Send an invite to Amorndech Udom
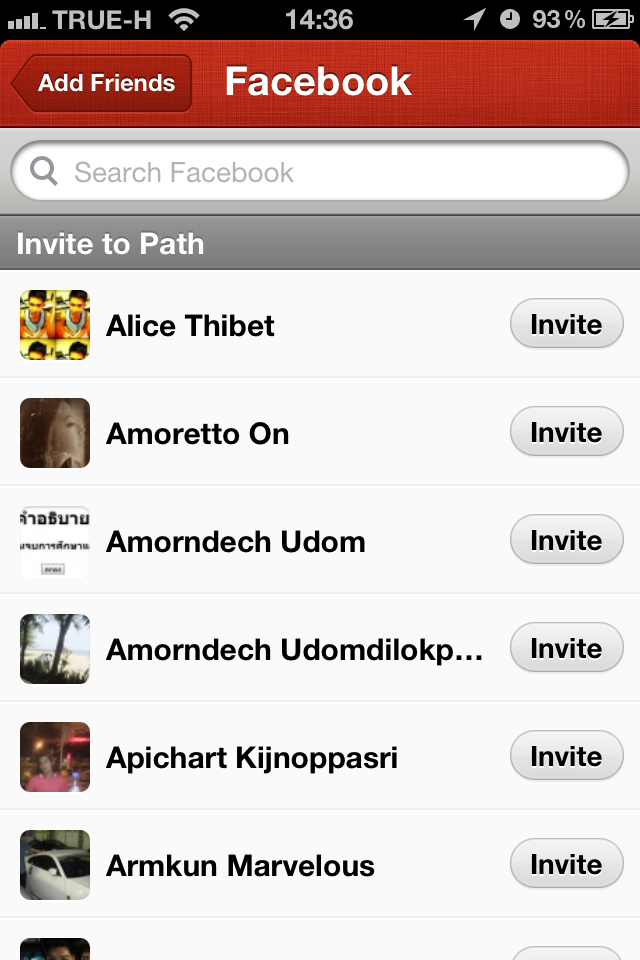 tap(566, 541)
